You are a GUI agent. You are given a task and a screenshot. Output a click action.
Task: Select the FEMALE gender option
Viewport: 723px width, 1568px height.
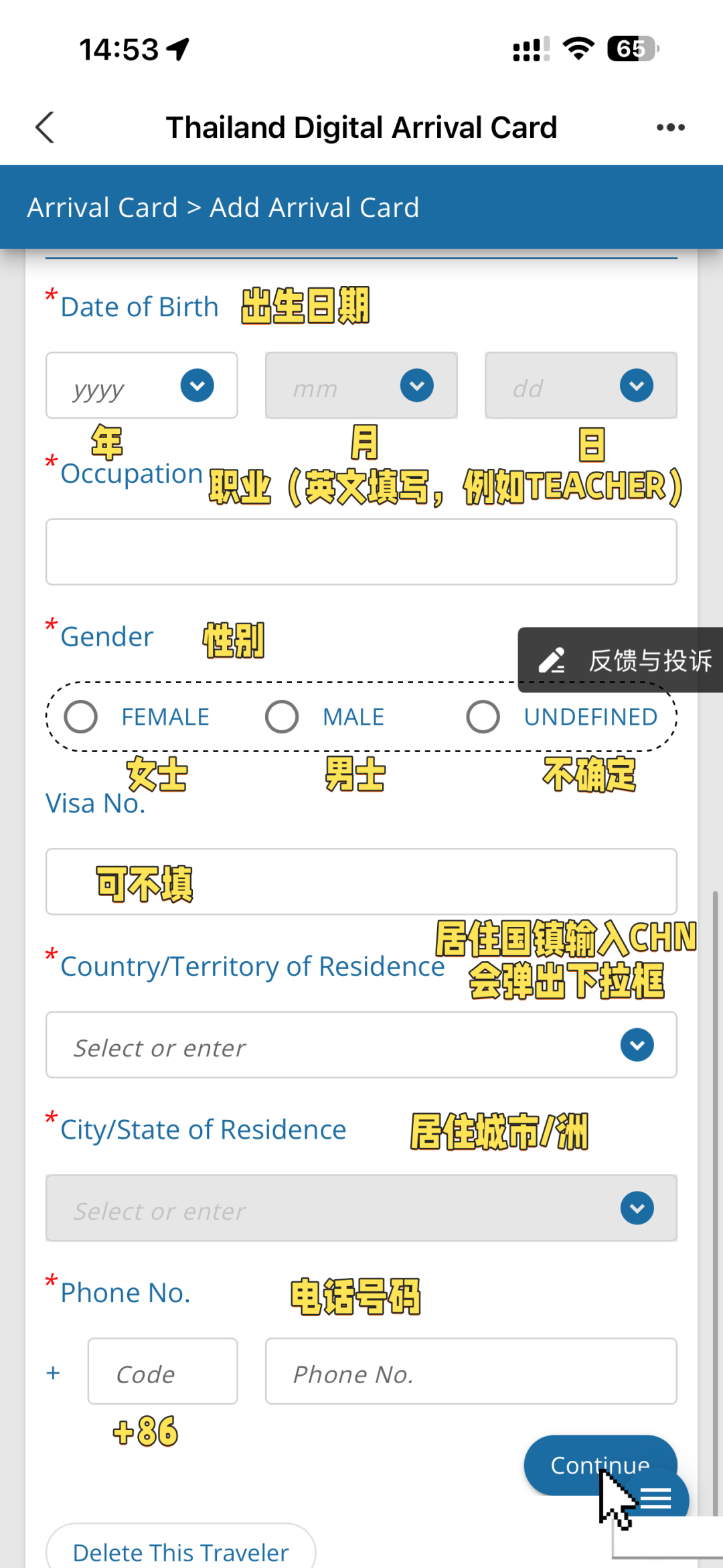pyautogui.click(x=80, y=716)
